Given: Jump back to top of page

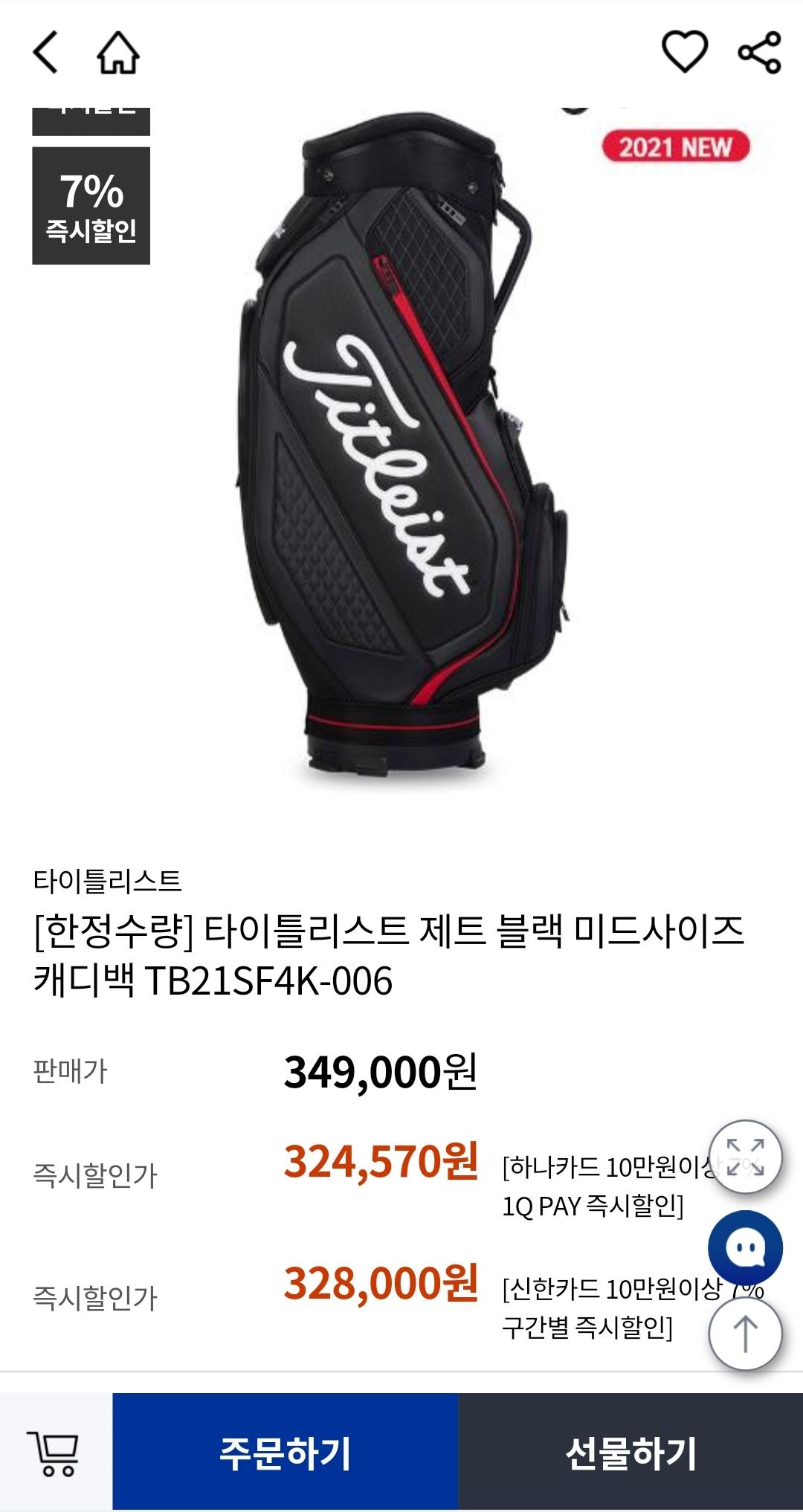Looking at the screenshot, I should click(745, 1334).
